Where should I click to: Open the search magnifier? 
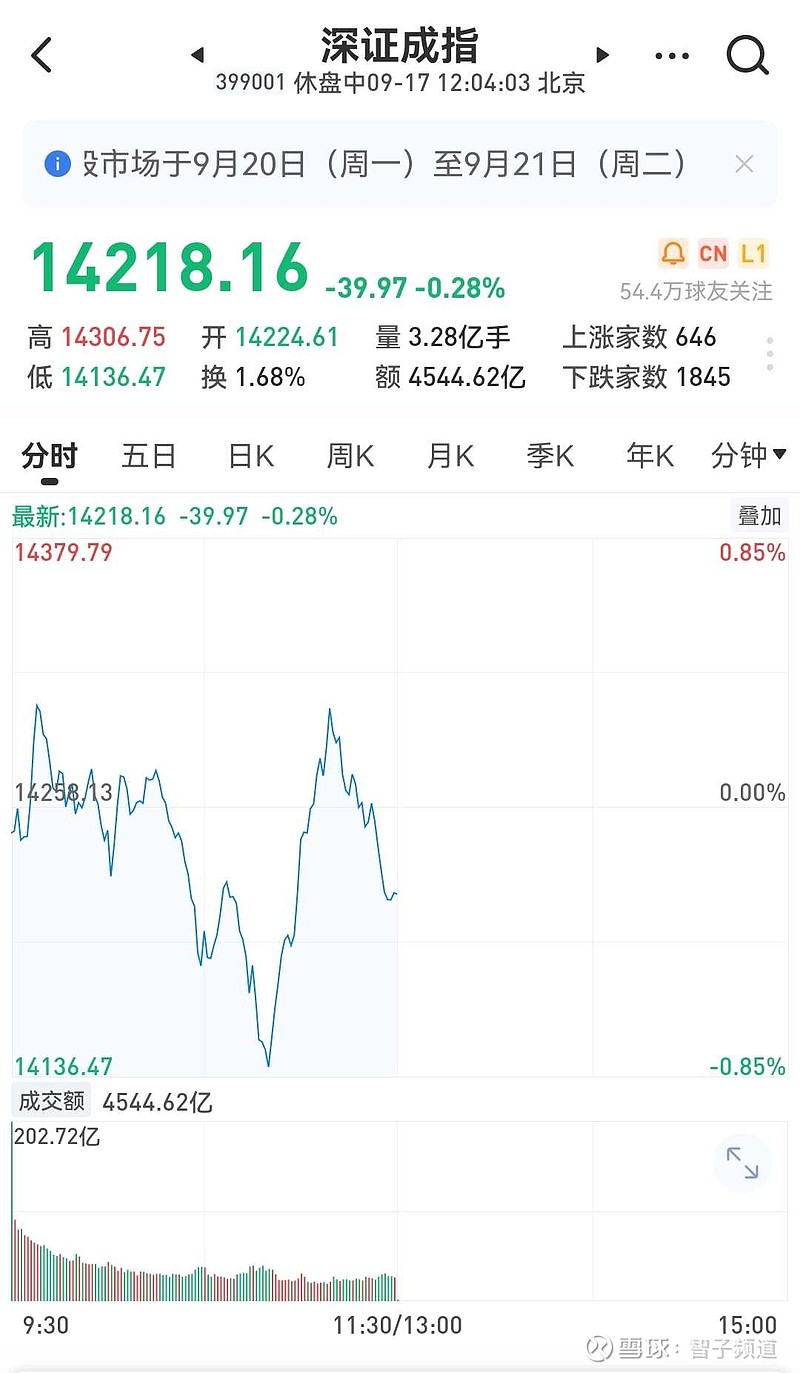[747, 54]
